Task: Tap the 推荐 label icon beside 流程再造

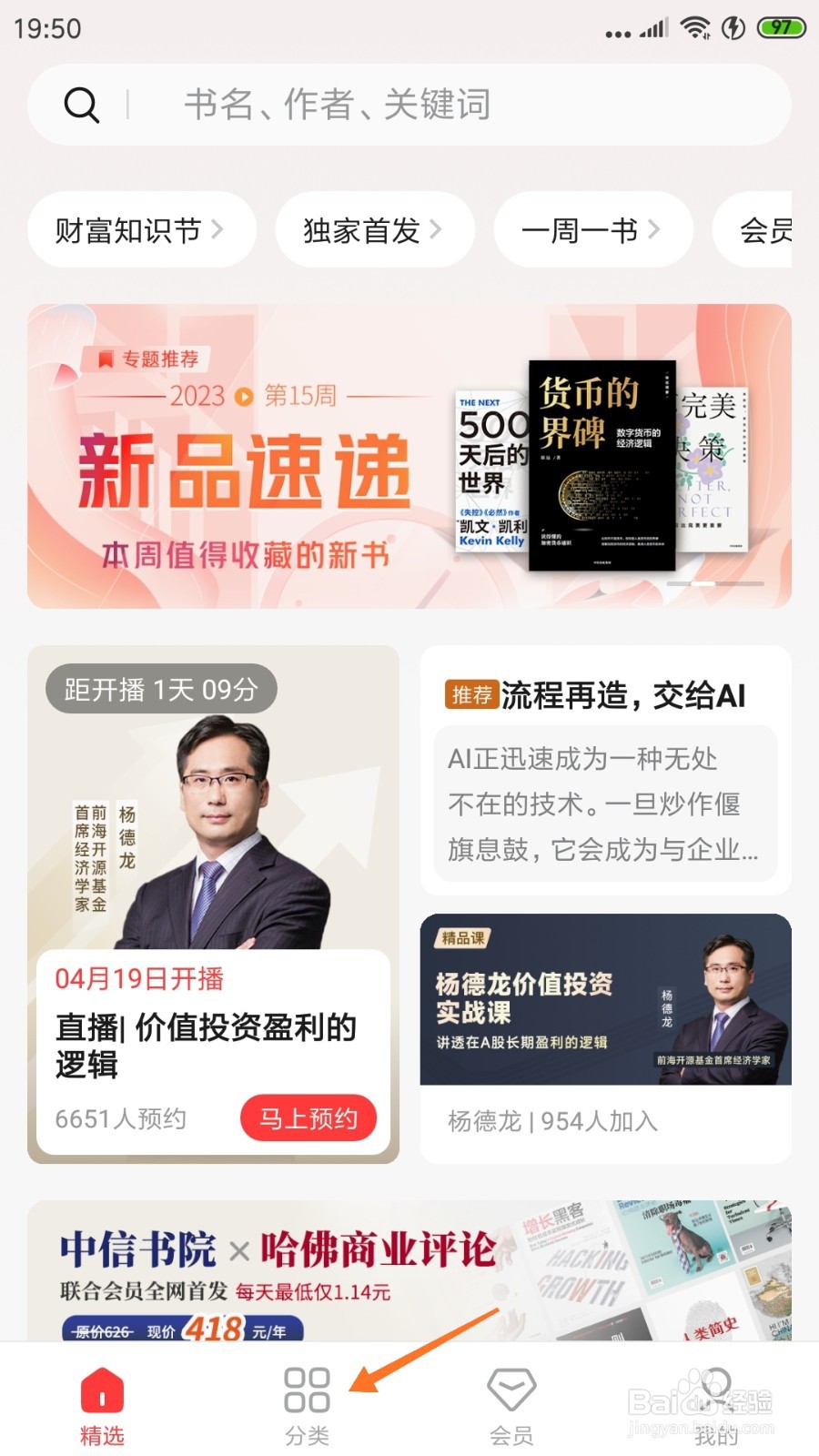Action: pyautogui.click(x=471, y=695)
